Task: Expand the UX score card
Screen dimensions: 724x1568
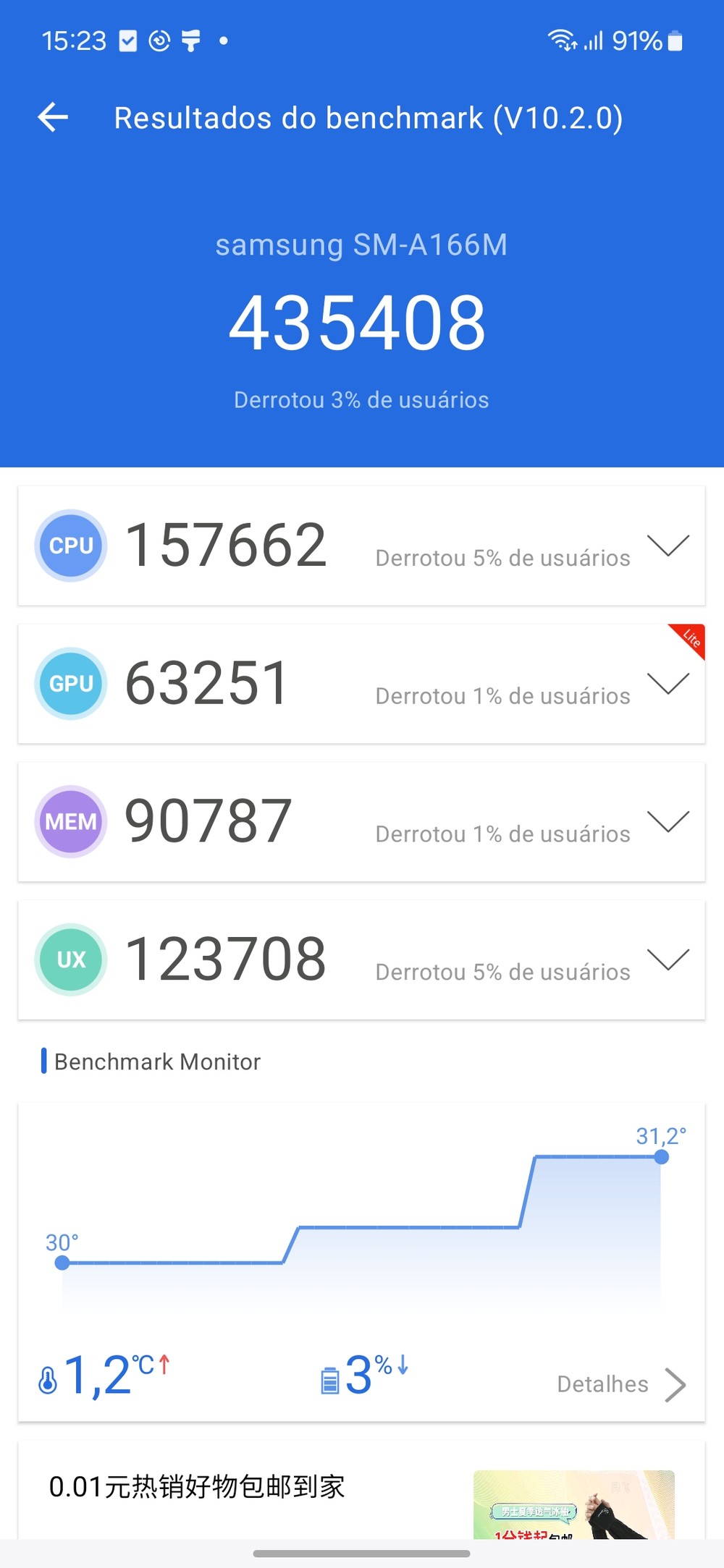Action: pyautogui.click(x=668, y=959)
